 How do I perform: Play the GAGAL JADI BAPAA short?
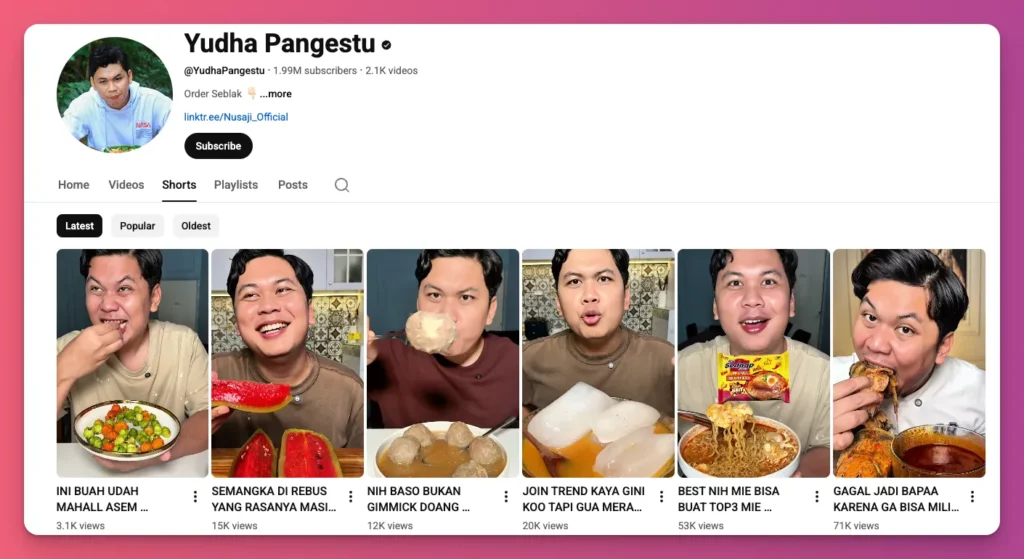click(x=908, y=363)
